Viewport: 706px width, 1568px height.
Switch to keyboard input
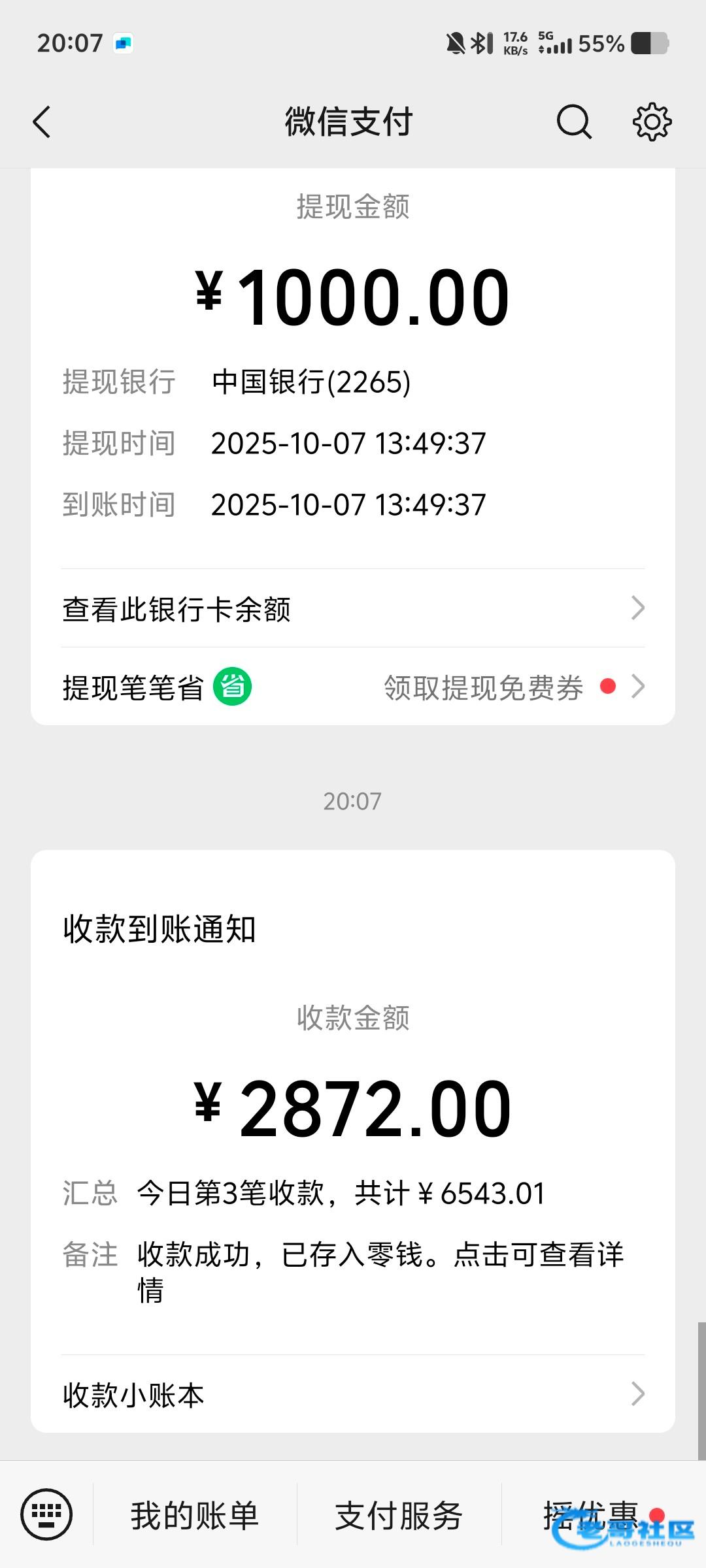(46, 1514)
